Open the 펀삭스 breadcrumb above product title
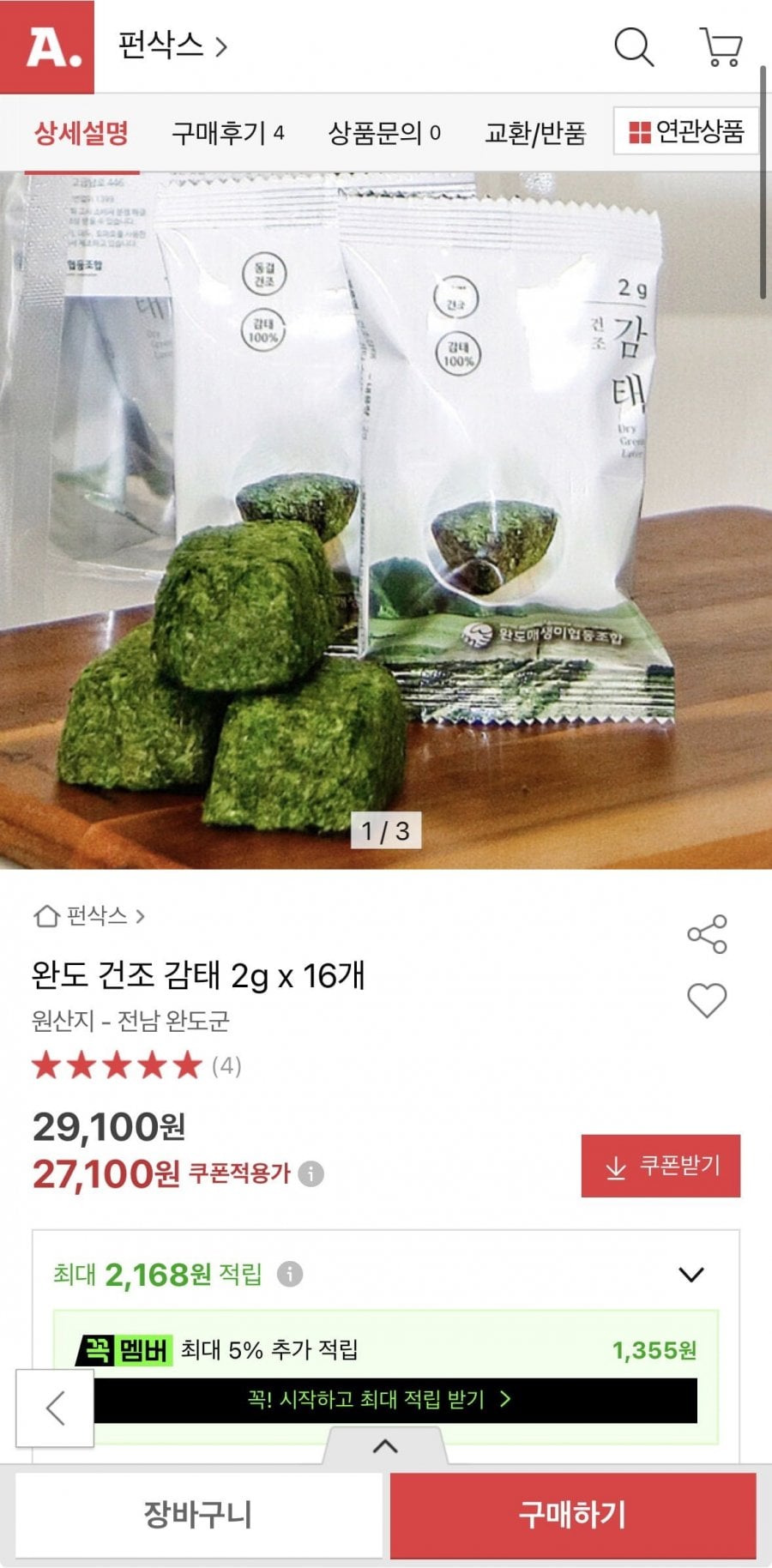Image resolution: width=772 pixels, height=1568 pixels. pos(96,916)
